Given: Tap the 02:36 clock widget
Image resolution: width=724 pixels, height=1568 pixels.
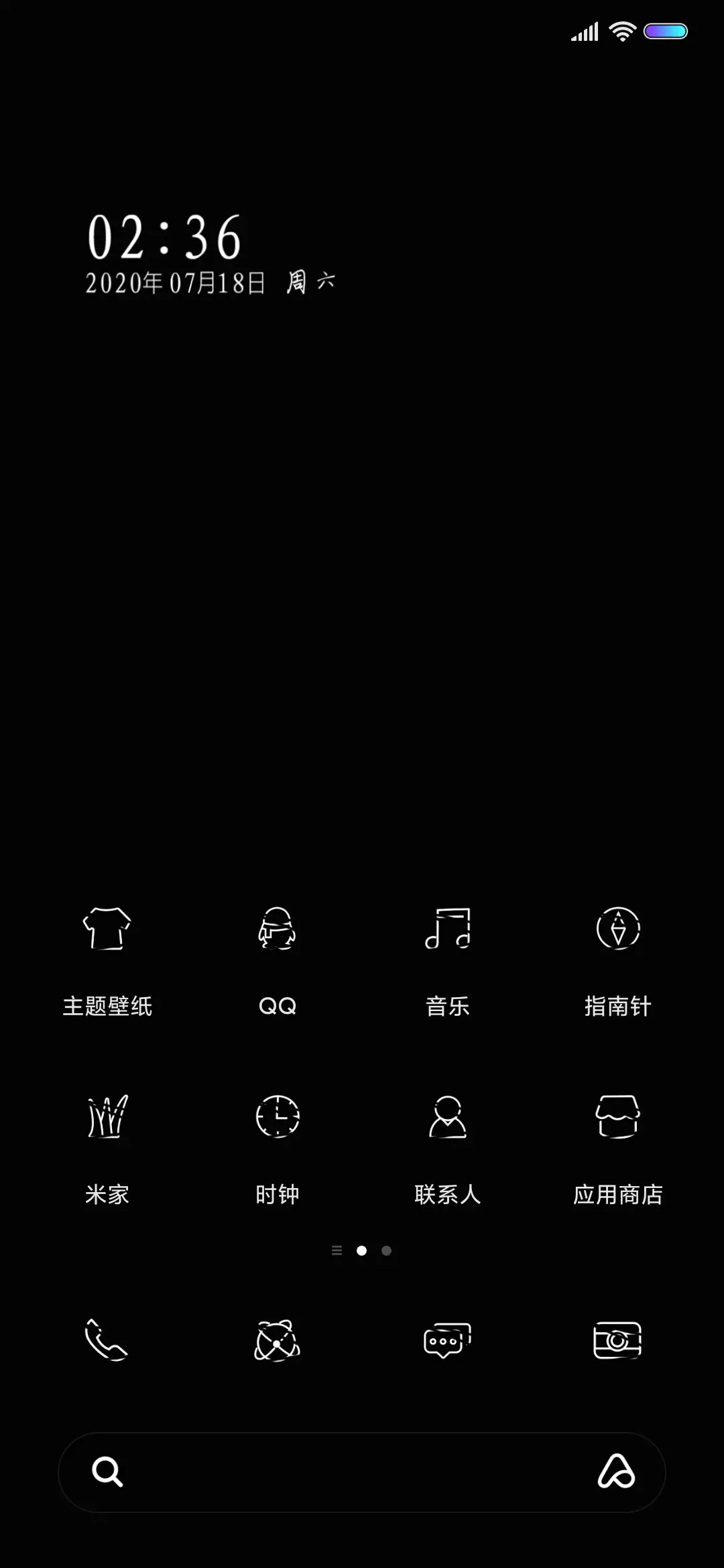Looking at the screenshot, I should (166, 238).
